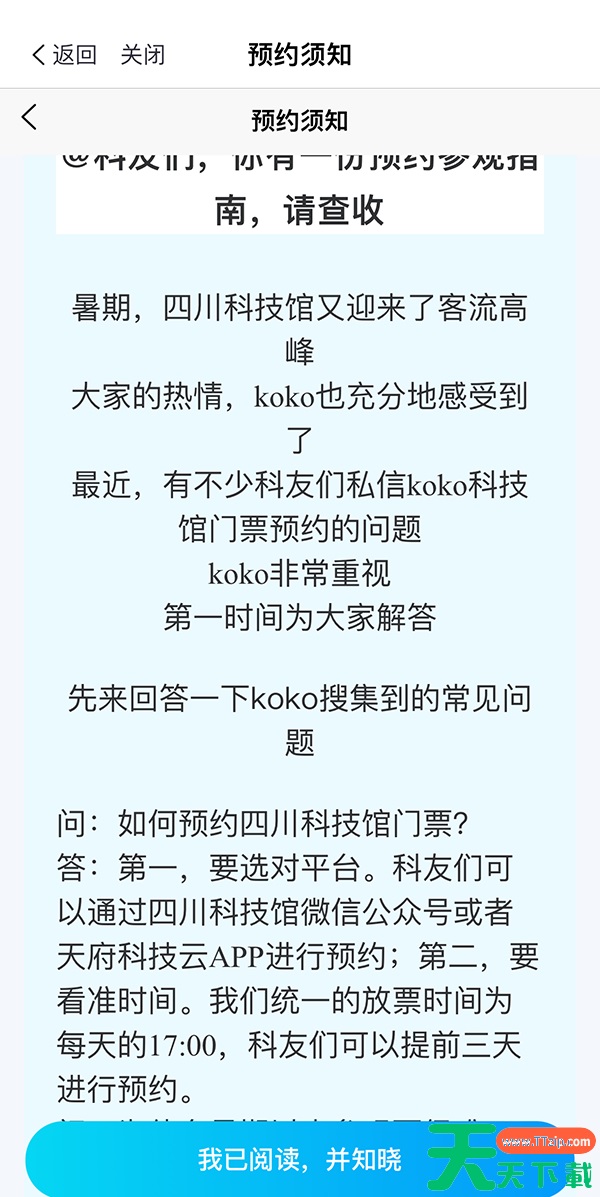Tap the inner header back arrow

(x=29, y=118)
